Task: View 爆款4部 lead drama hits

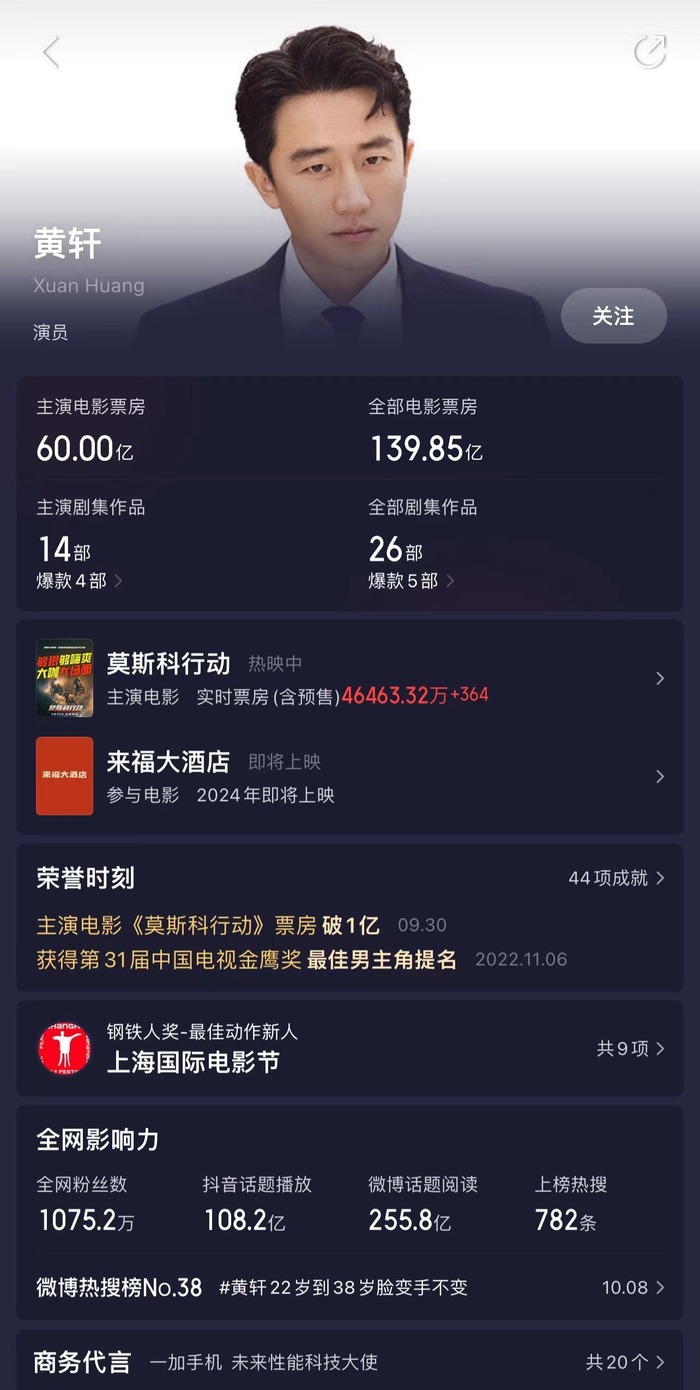Action: click(80, 581)
